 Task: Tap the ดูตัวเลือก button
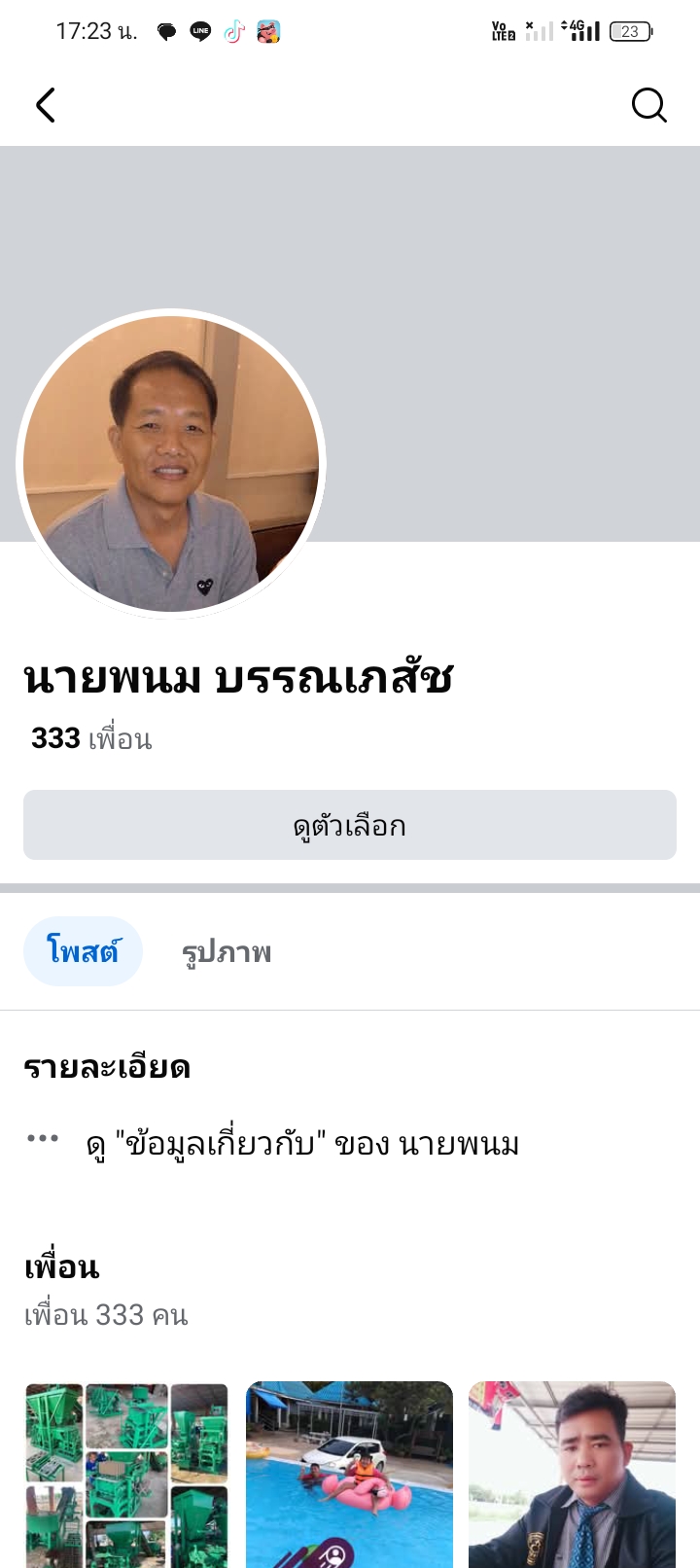click(x=350, y=825)
